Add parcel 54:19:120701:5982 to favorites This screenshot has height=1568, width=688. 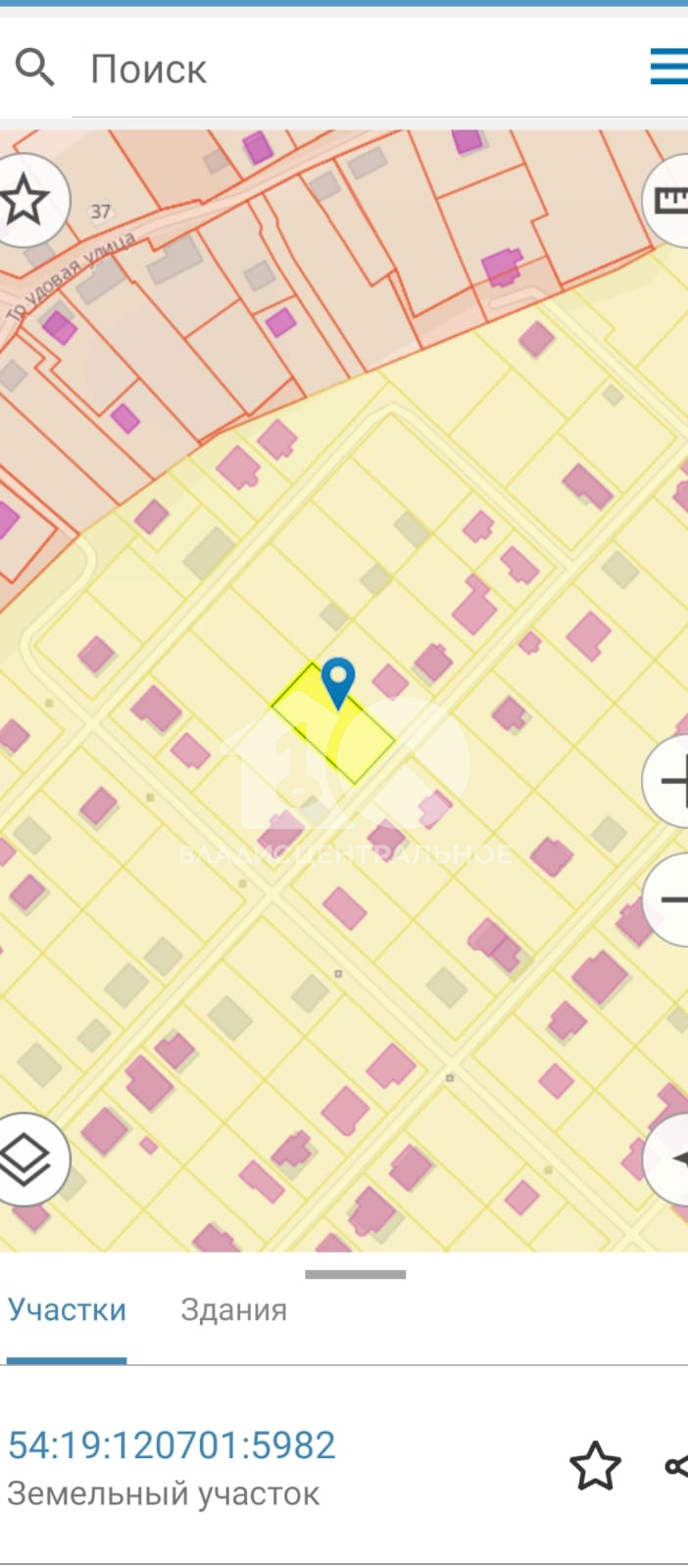[596, 1466]
